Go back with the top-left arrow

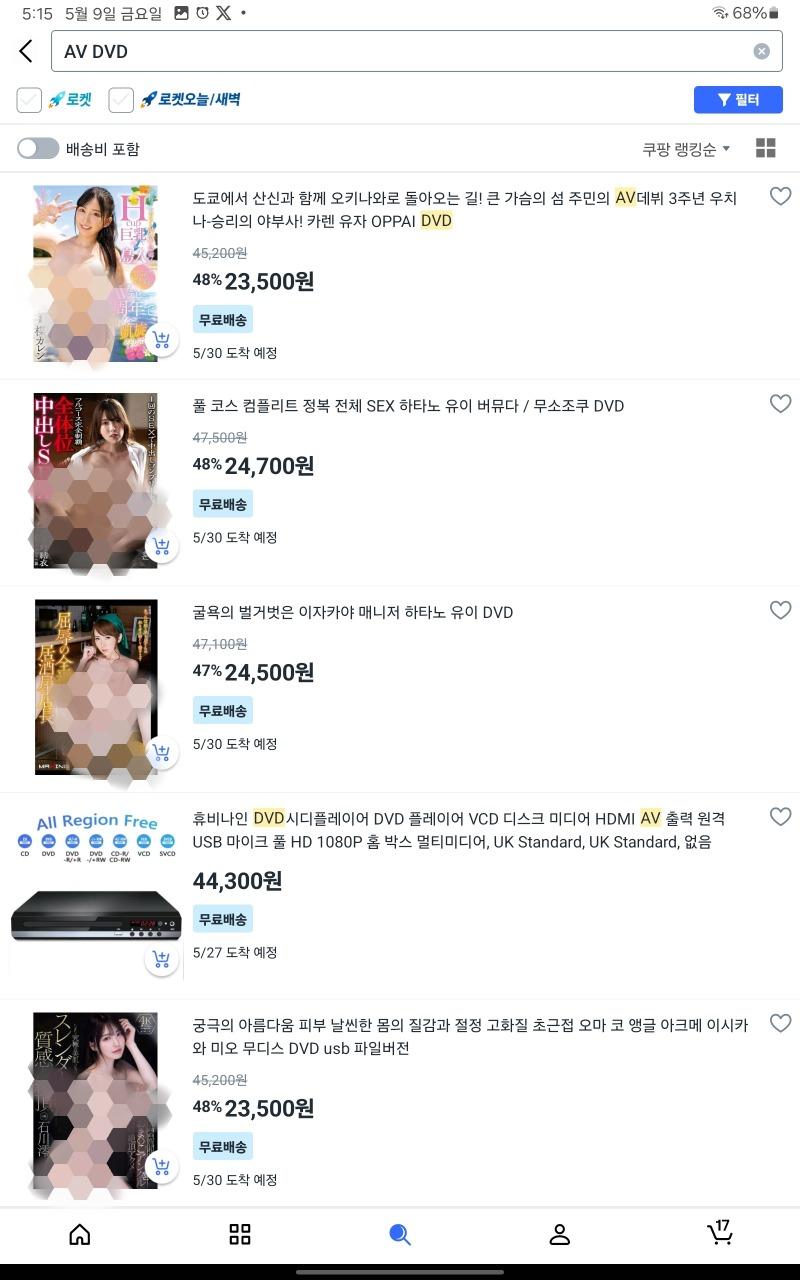[26, 51]
